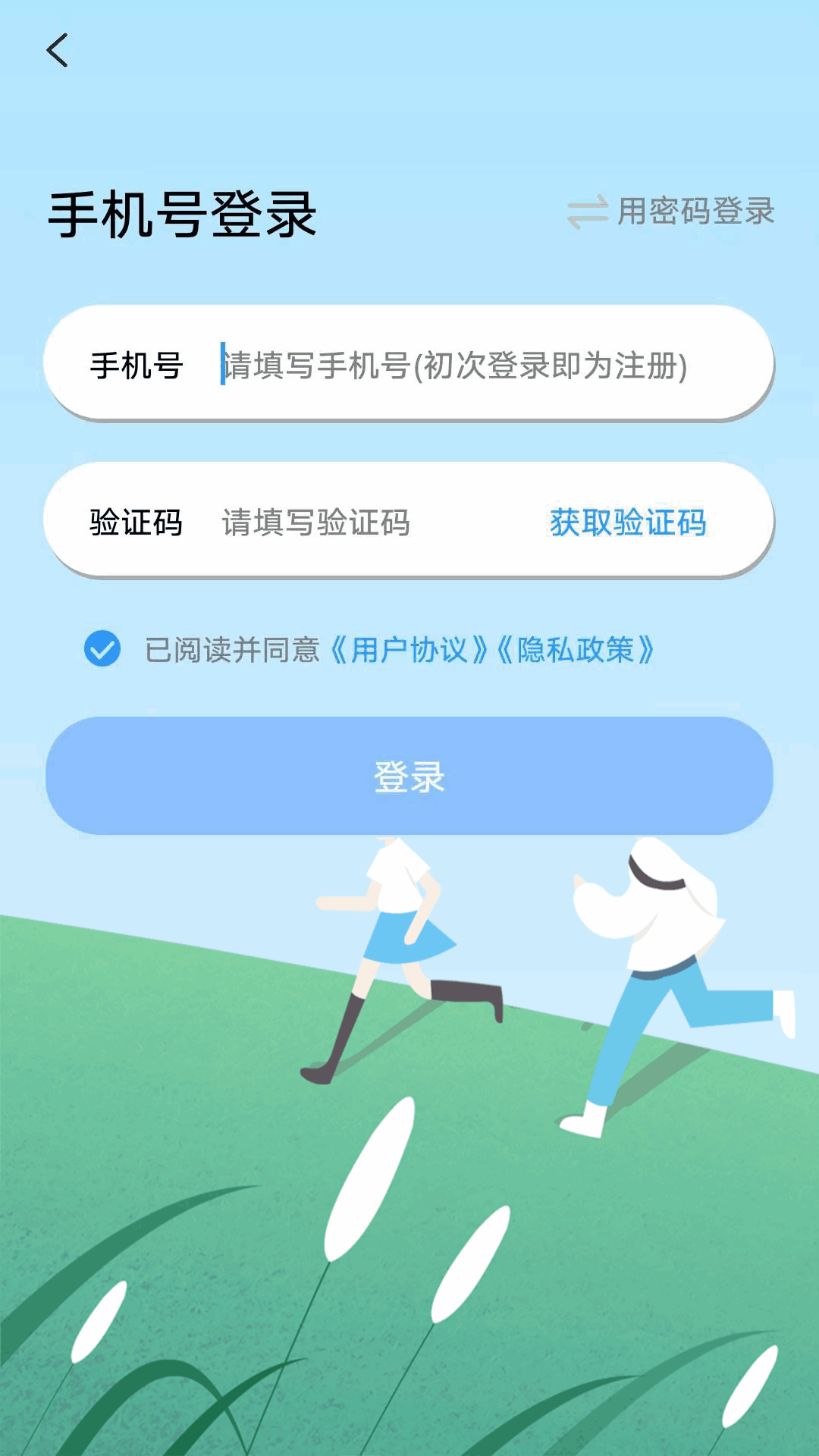Uncheck the 已阅读并同意 agreement checkbox
This screenshot has height=1456, width=819.
point(102,649)
